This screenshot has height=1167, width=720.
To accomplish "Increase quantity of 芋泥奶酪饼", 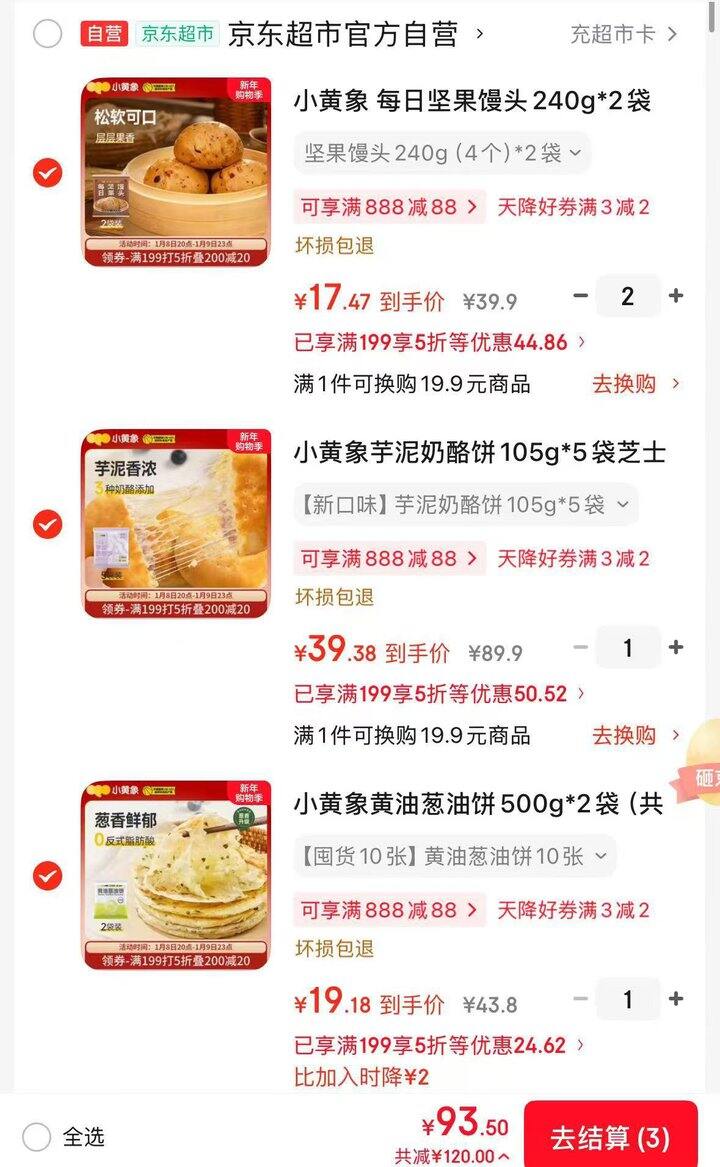I will (676, 648).
